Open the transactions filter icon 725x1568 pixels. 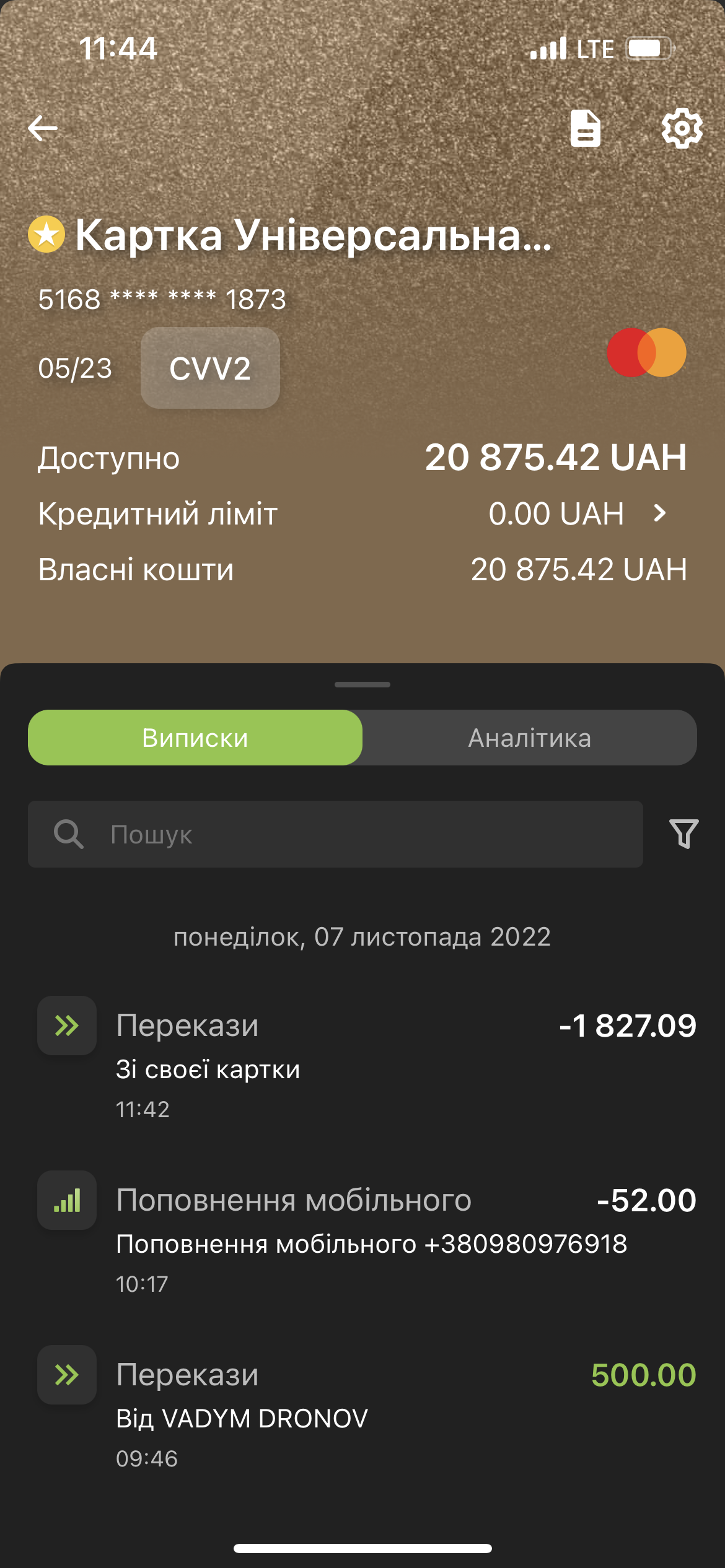tap(684, 834)
